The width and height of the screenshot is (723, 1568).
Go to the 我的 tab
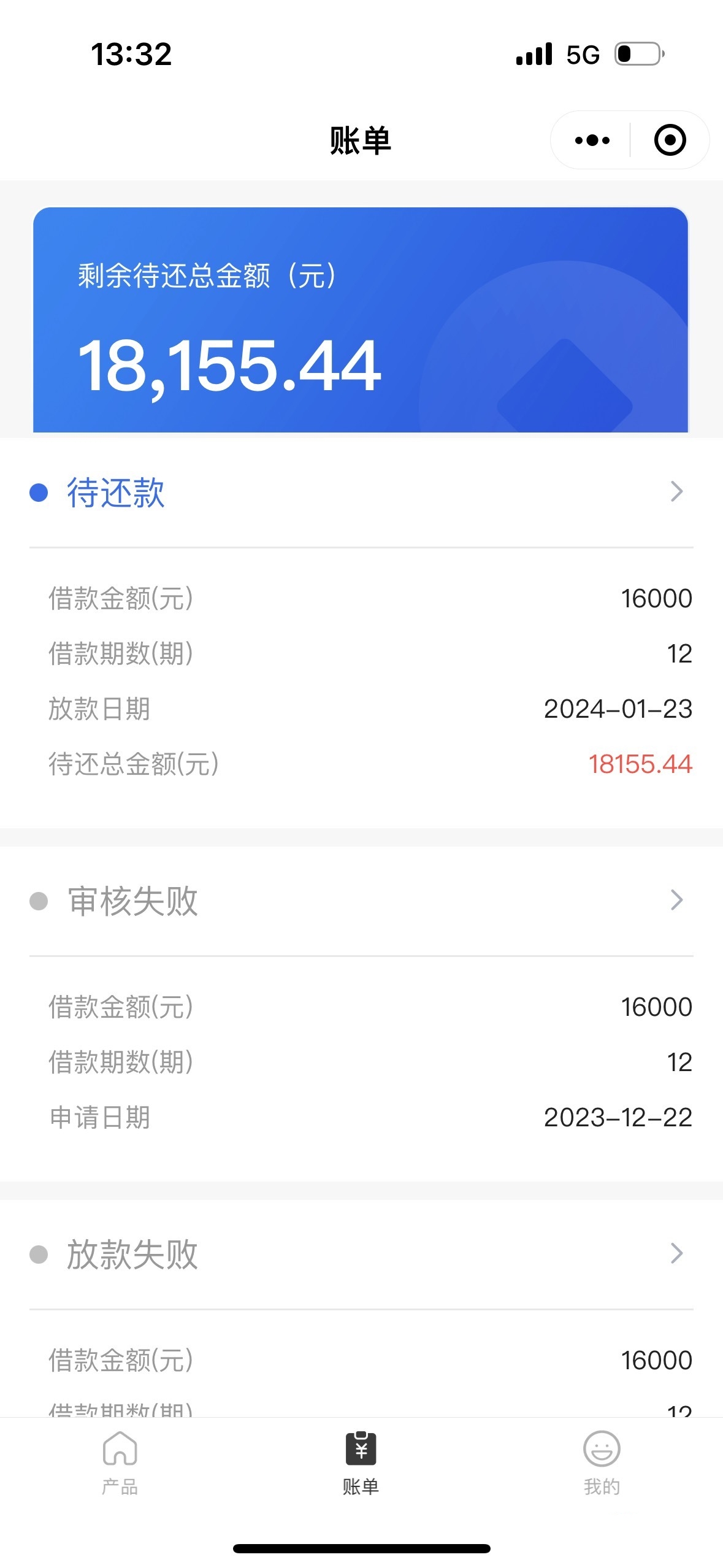pos(602,1464)
